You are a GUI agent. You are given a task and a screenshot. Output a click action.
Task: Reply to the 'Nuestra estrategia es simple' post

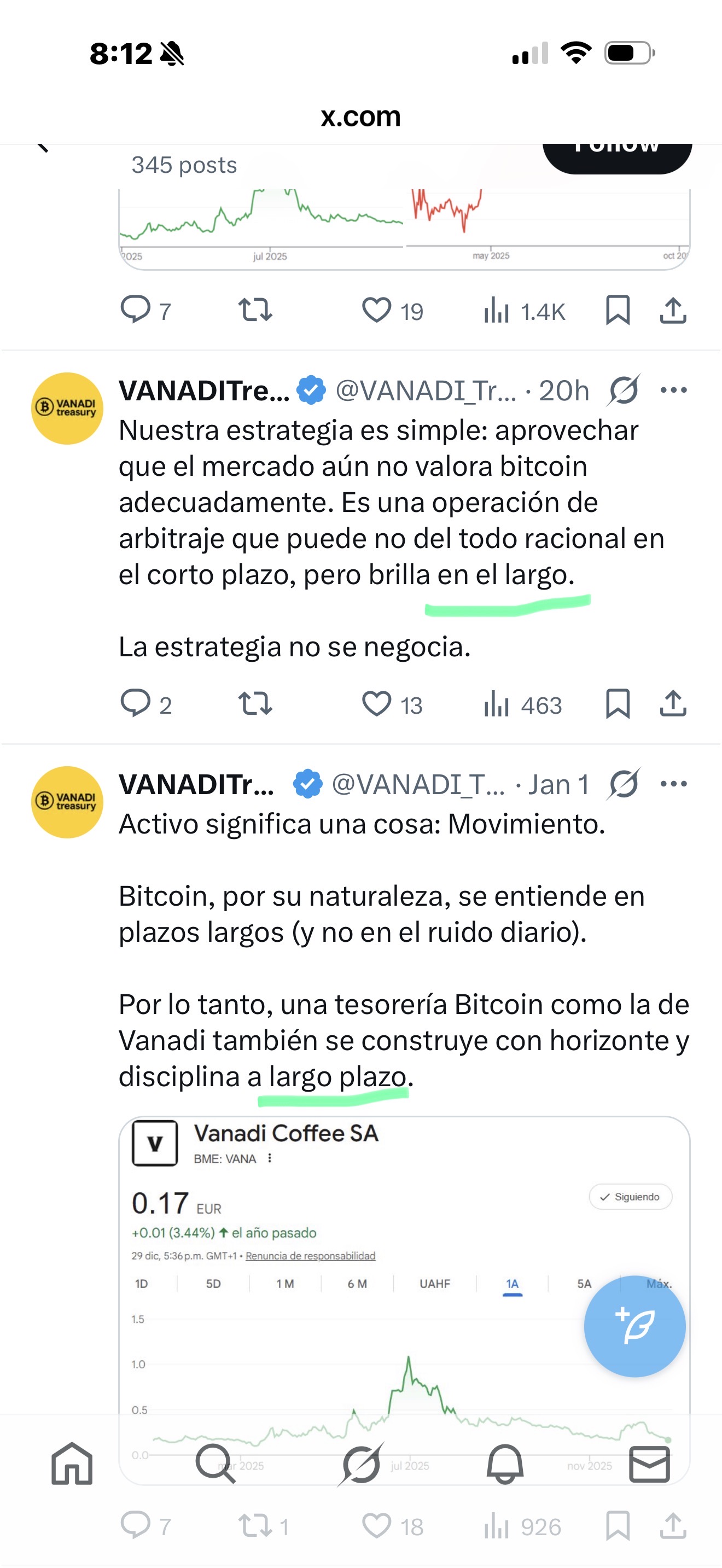click(135, 704)
